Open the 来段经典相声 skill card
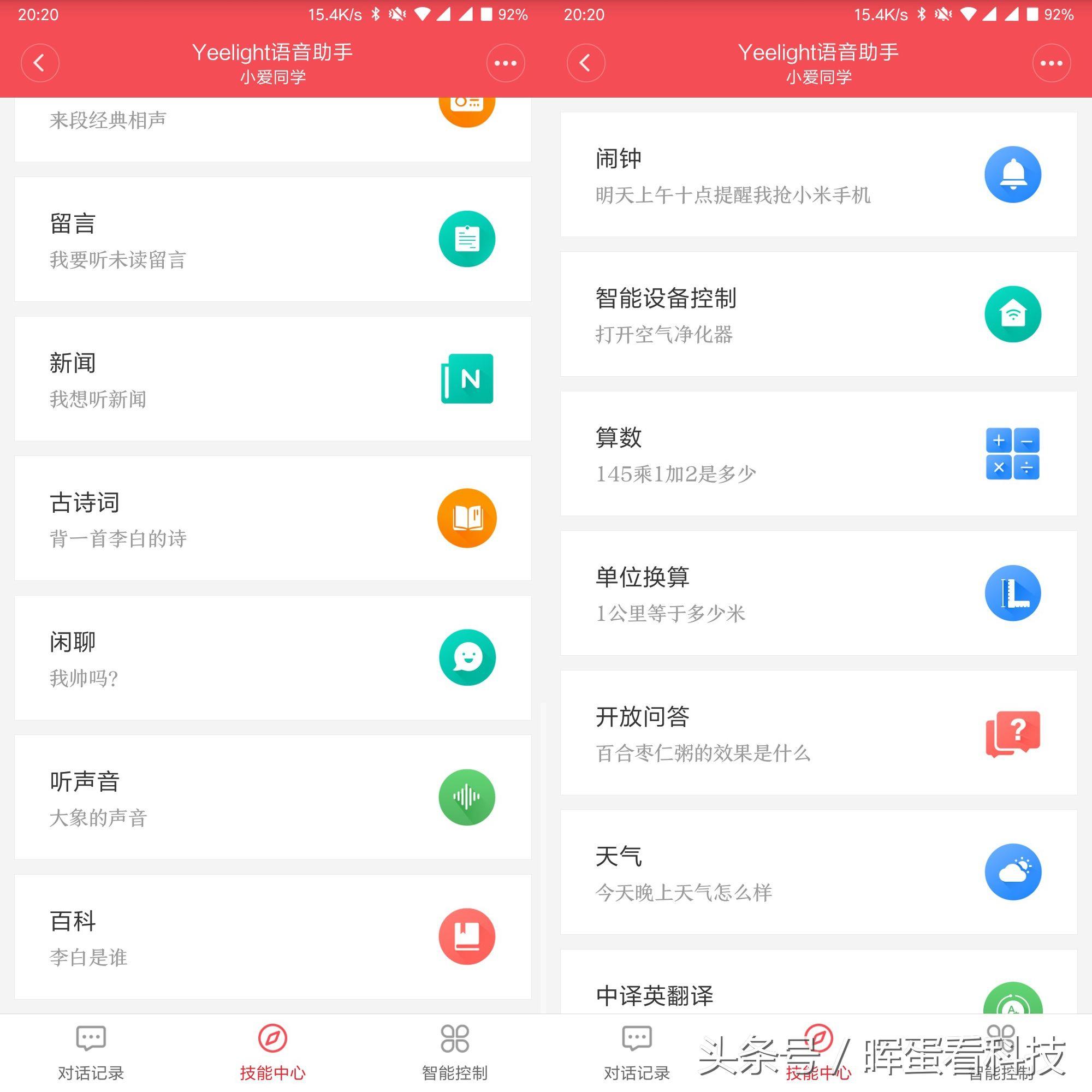 (272, 129)
